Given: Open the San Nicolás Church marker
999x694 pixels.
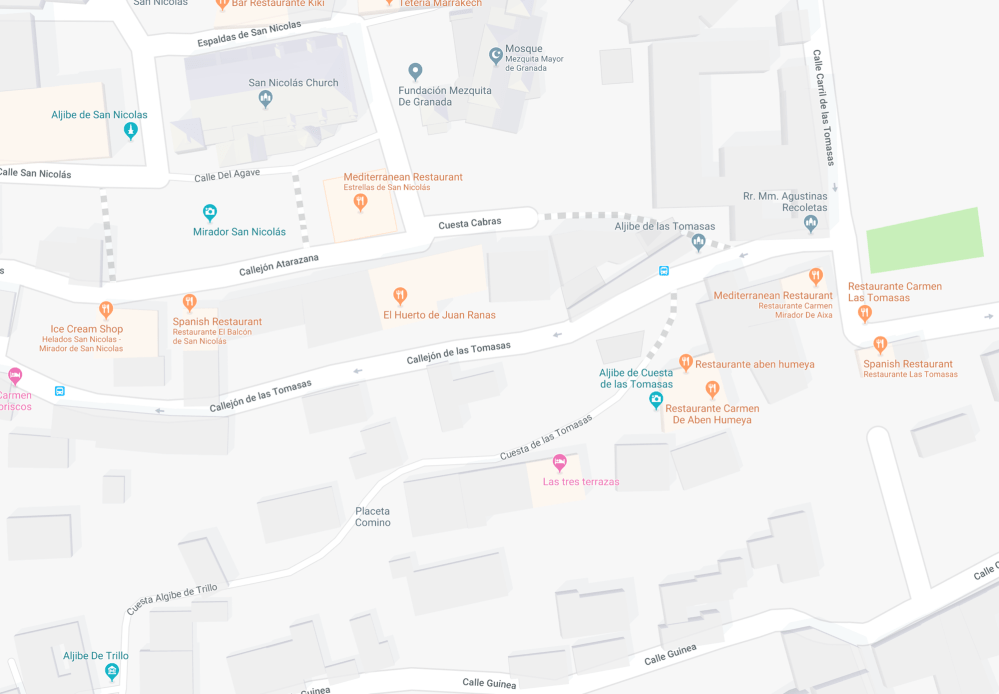Looking at the screenshot, I should pyautogui.click(x=265, y=98).
